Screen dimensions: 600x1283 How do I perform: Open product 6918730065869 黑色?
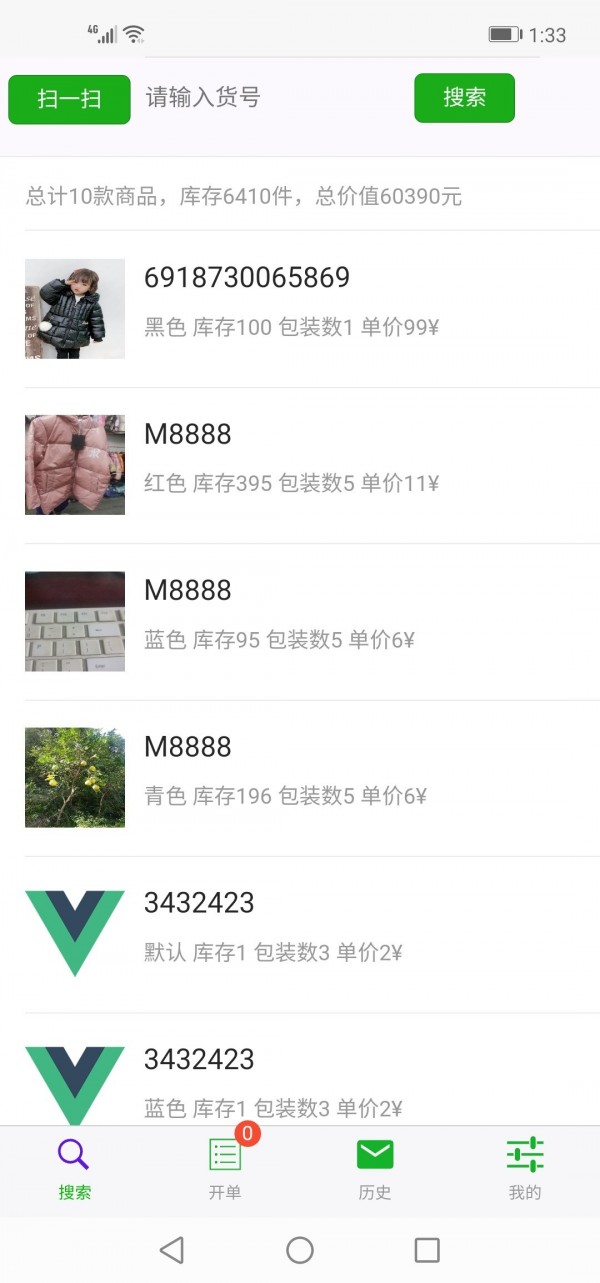(300, 308)
